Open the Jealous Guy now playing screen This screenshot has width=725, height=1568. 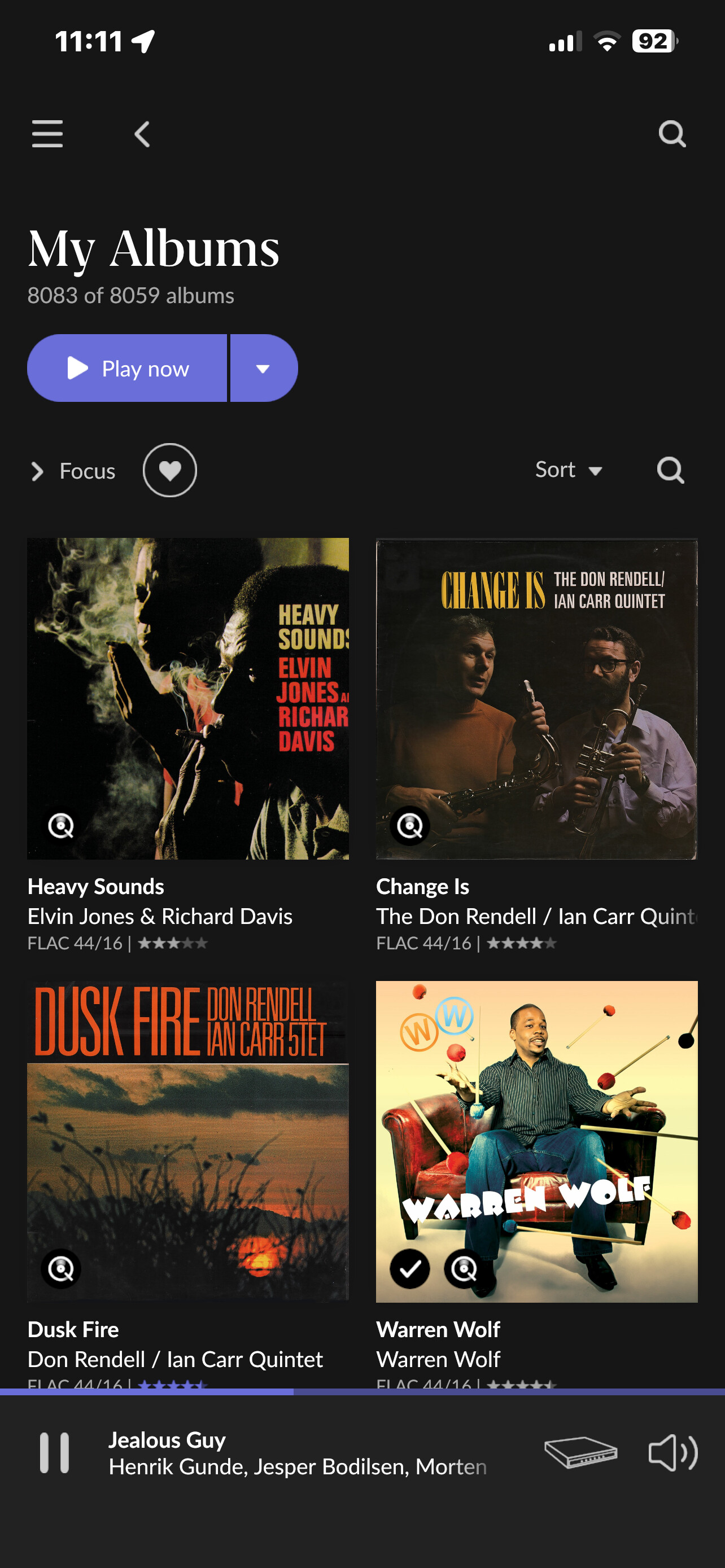(297, 1453)
